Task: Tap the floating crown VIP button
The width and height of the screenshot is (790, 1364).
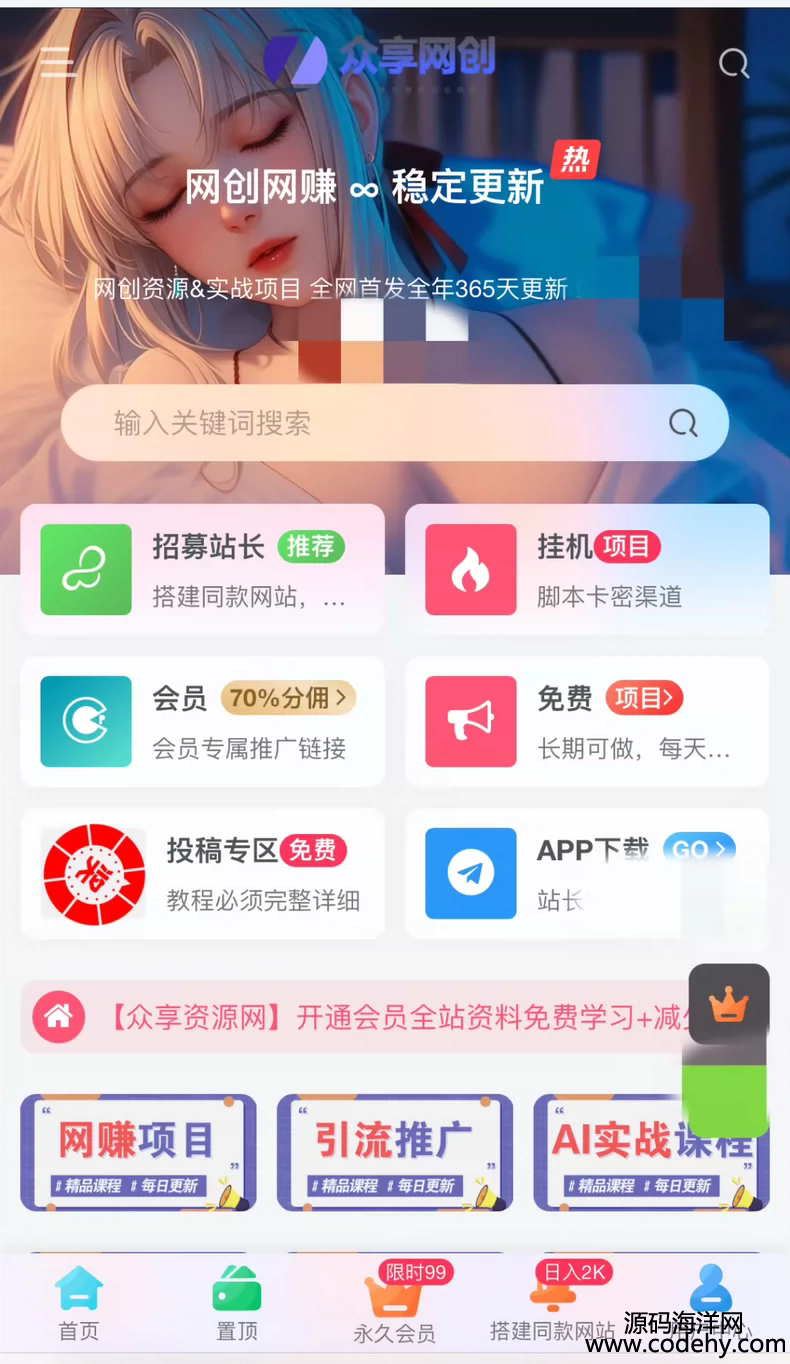Action: pos(729,1003)
